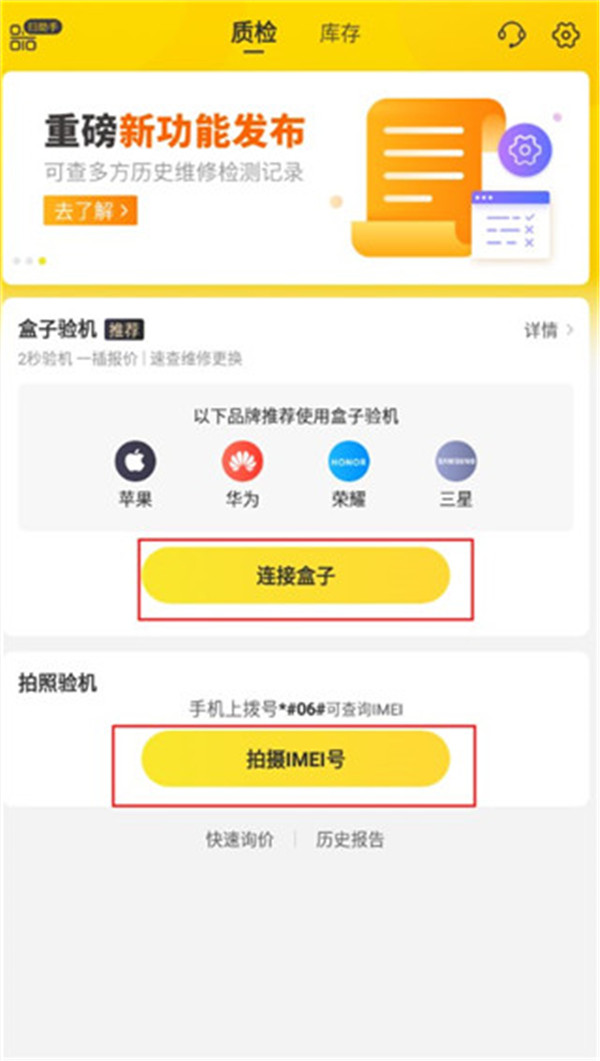Open 快速询价

coord(239,839)
